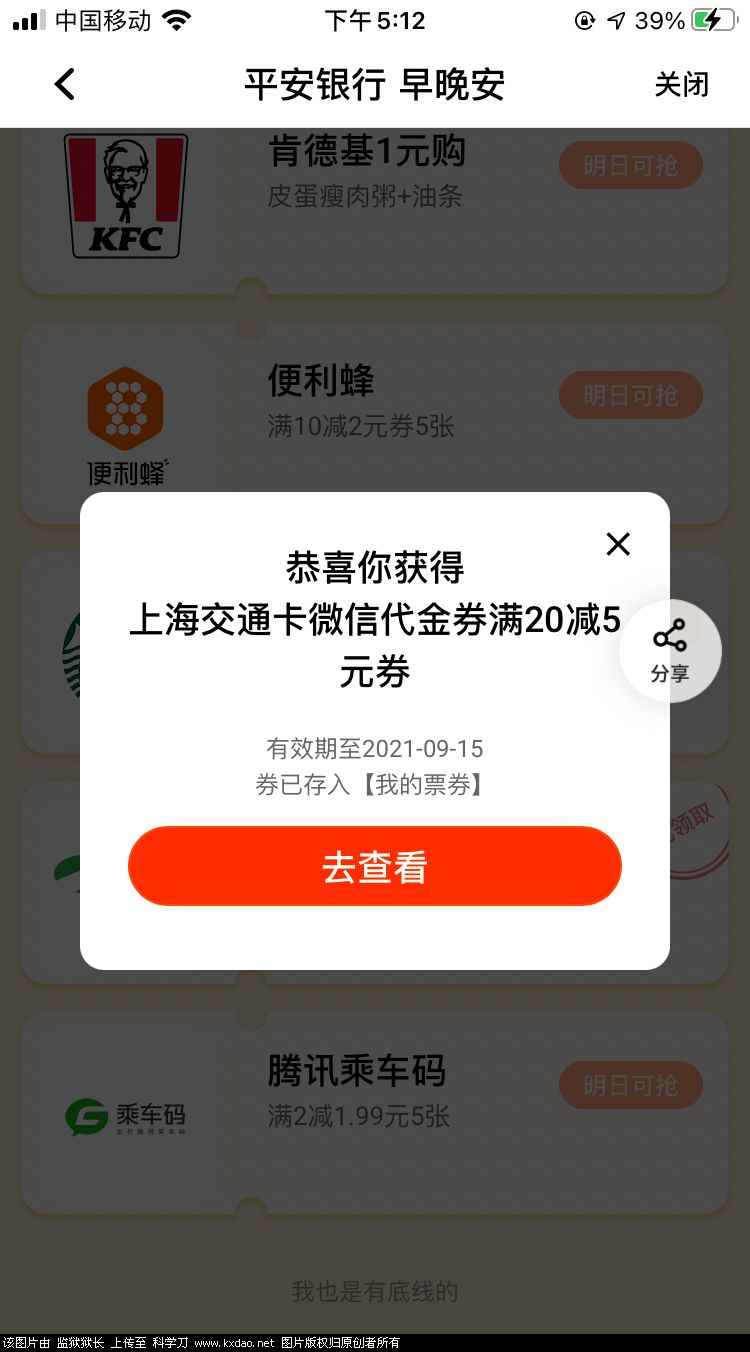The height and width of the screenshot is (1352, 750).
Task: Tap the 便利蜂 honeycomb logo icon
Action: 125,410
